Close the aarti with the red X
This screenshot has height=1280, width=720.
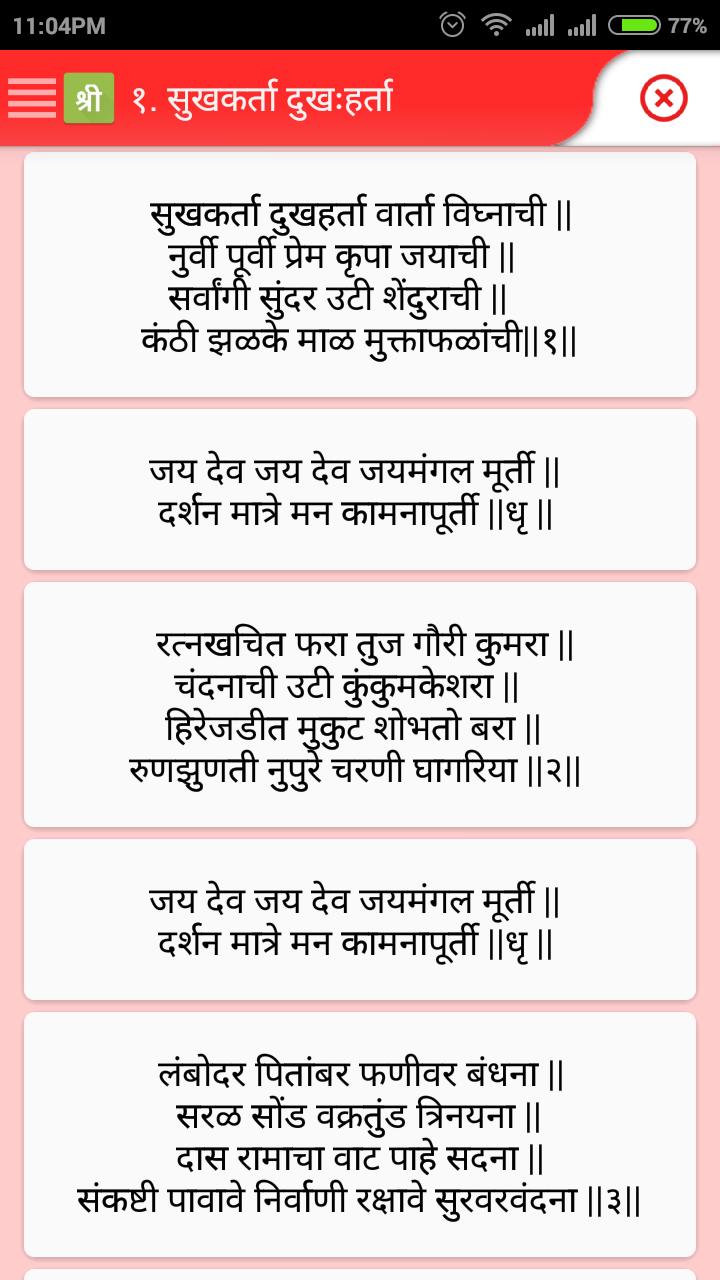click(x=664, y=98)
